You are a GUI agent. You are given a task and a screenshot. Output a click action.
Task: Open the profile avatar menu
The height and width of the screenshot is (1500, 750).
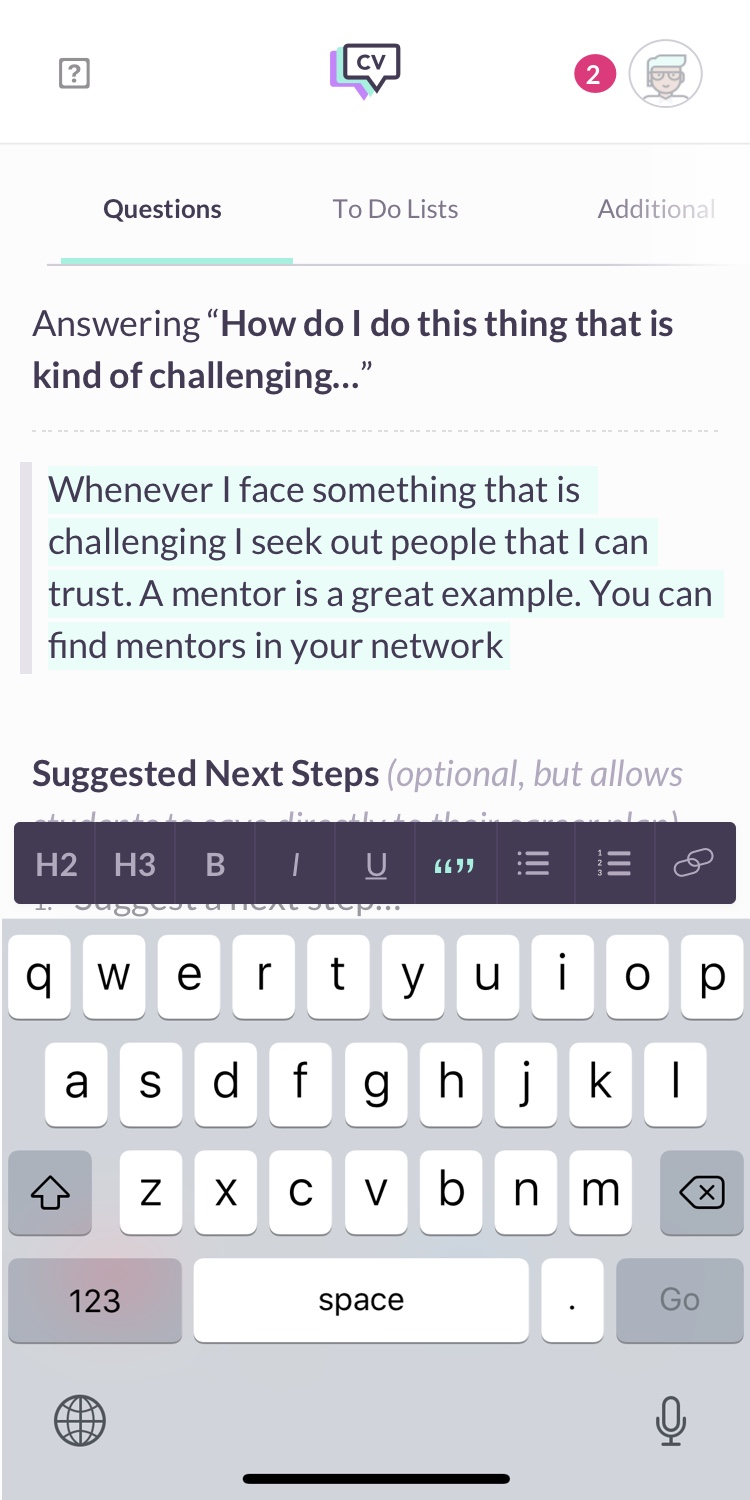[665, 74]
